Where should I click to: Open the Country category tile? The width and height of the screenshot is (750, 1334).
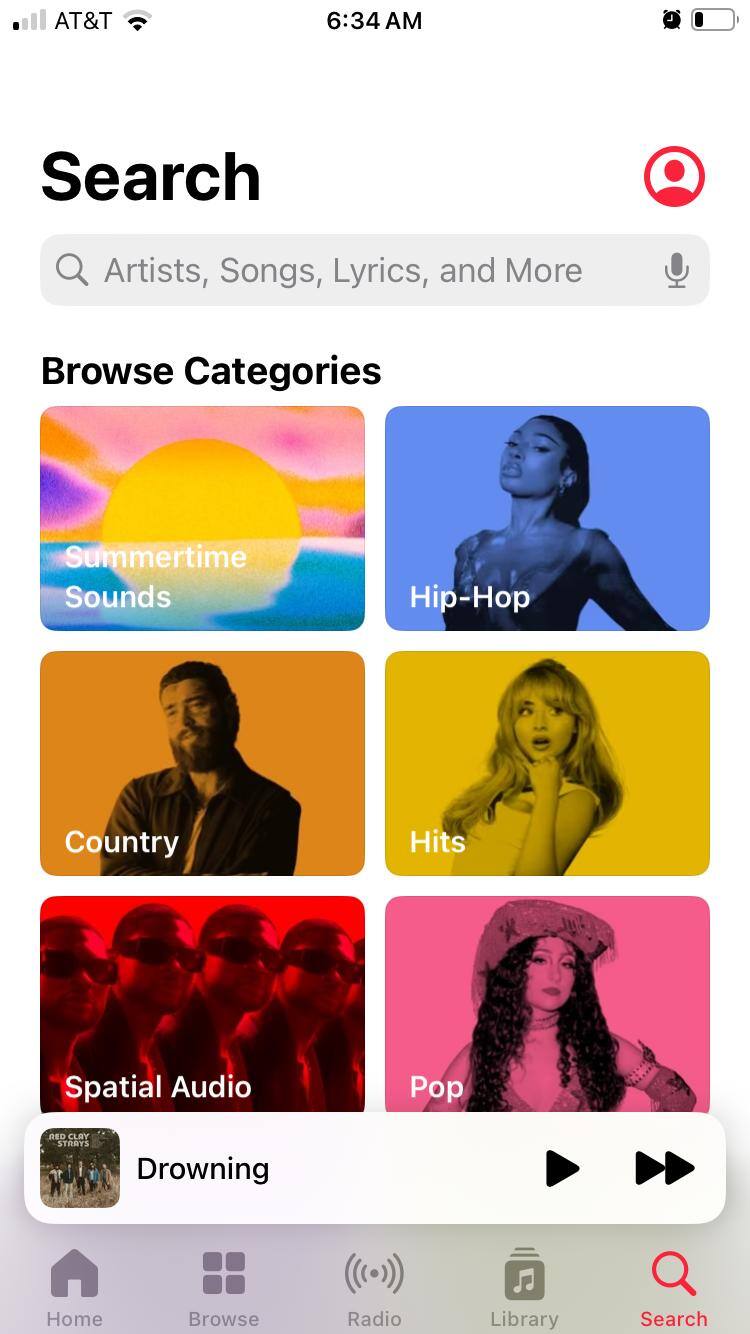pyautogui.click(x=202, y=763)
